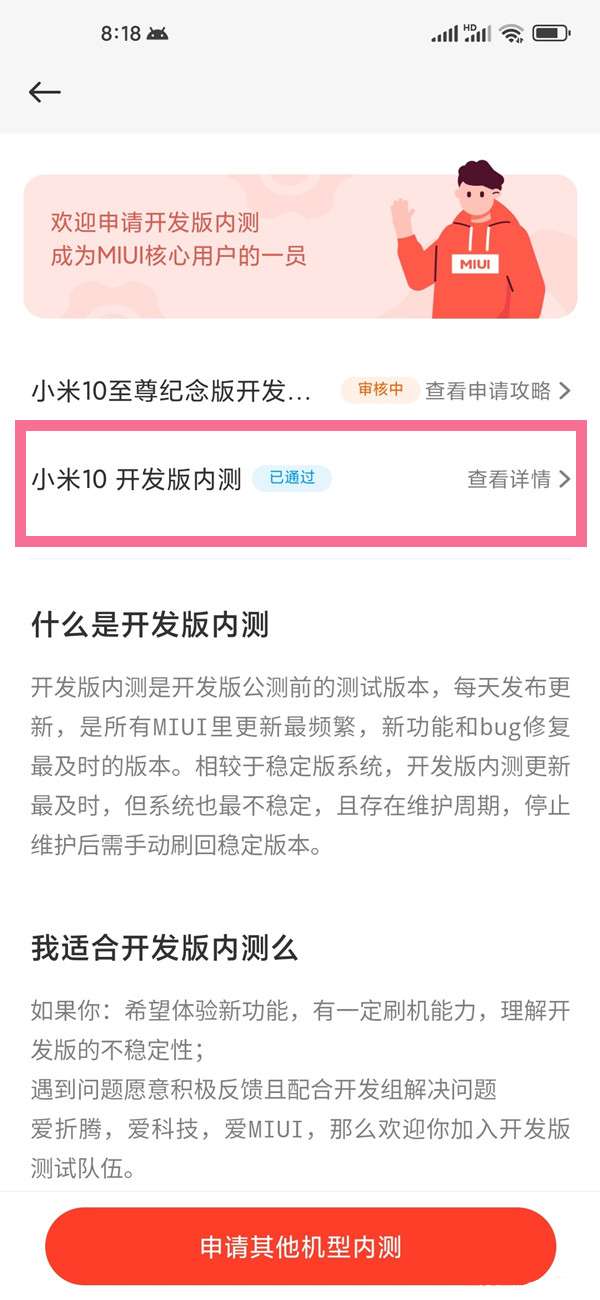Go back using the top arrow

[45, 93]
